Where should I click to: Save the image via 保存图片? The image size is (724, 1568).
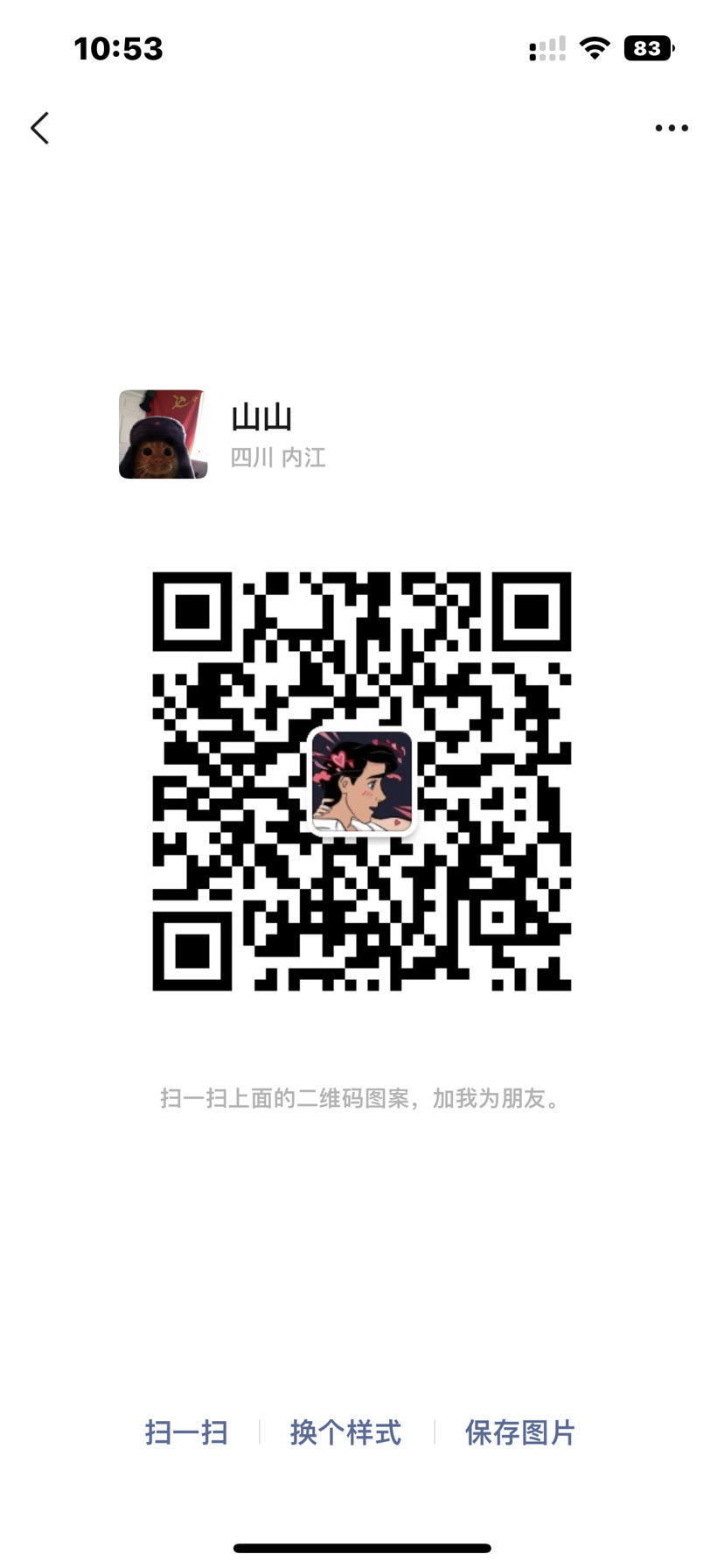[x=520, y=1432]
